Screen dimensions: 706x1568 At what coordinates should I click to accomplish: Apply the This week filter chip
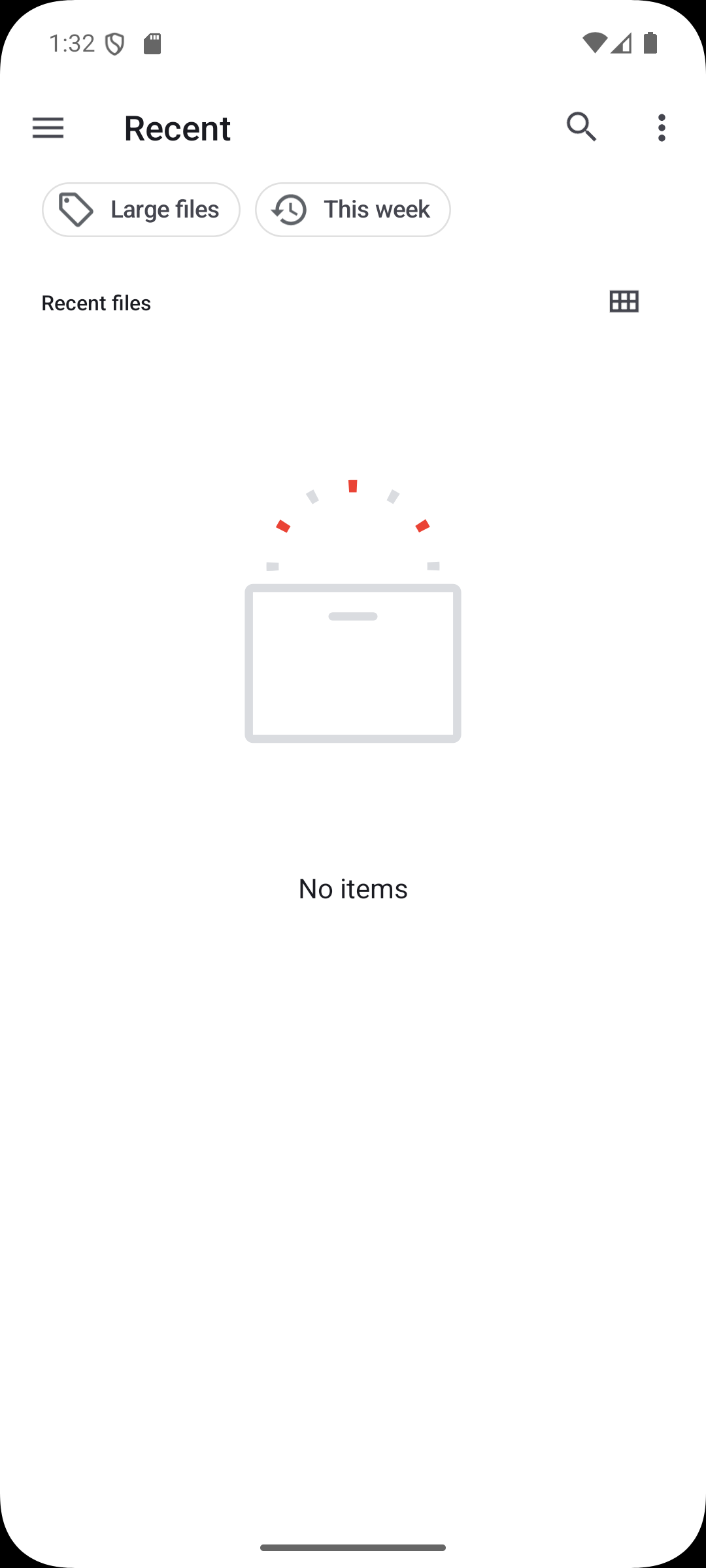click(x=353, y=210)
